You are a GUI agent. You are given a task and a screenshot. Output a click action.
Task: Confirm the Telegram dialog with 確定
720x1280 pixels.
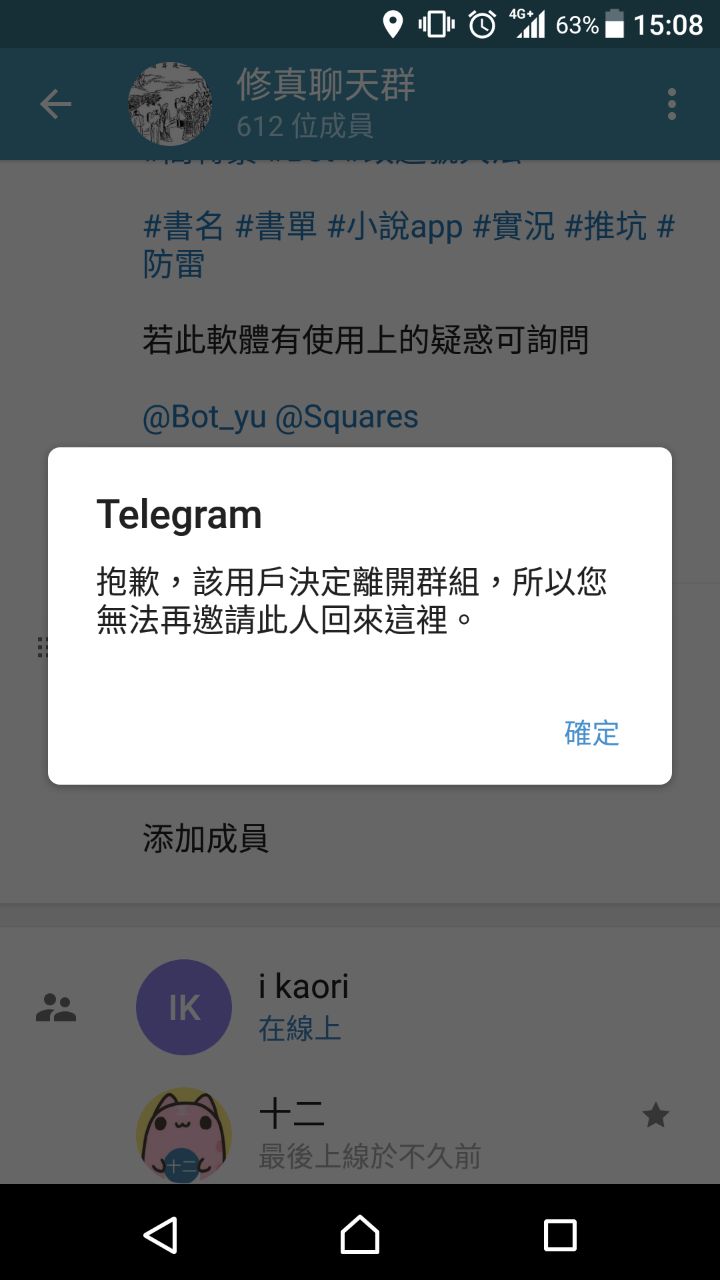[x=592, y=733]
